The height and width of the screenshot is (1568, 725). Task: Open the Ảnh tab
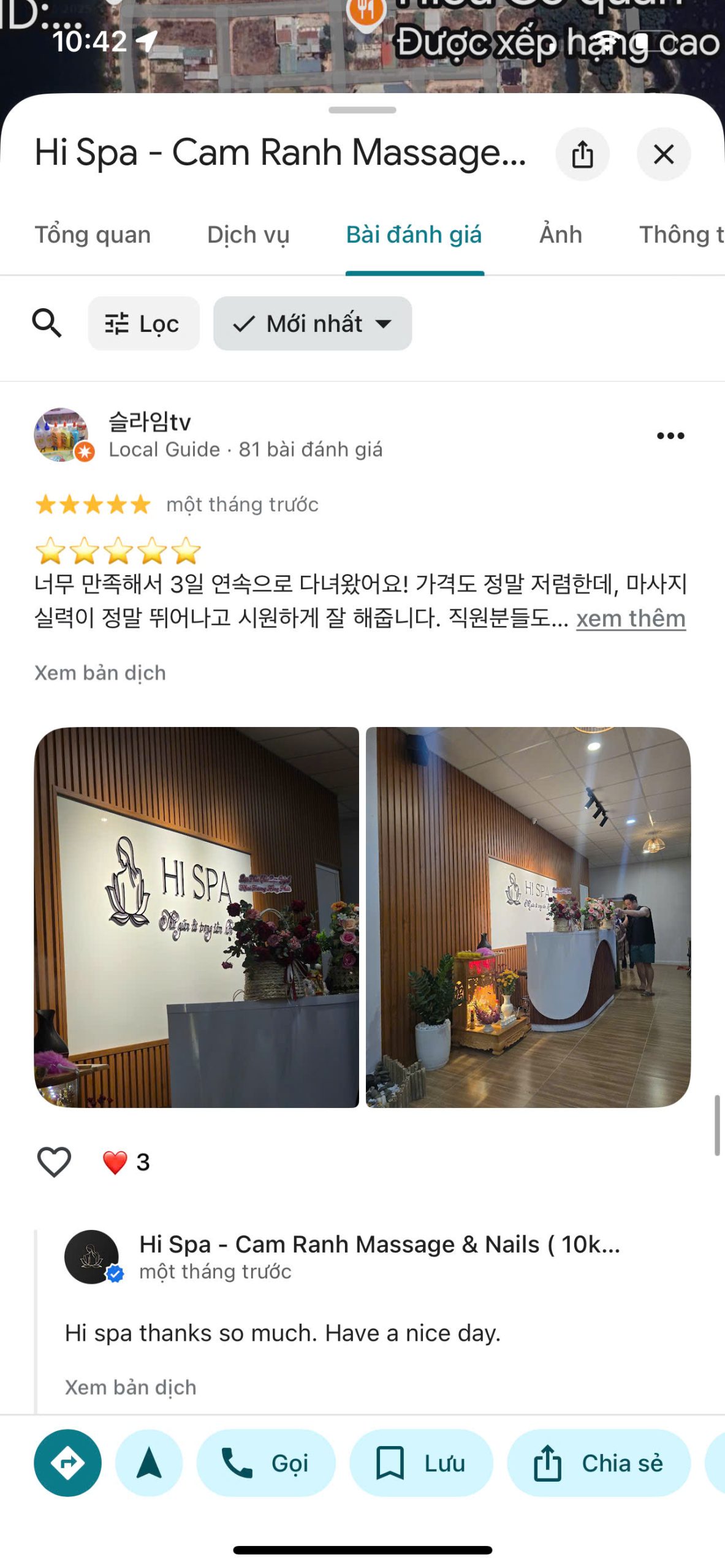point(560,235)
